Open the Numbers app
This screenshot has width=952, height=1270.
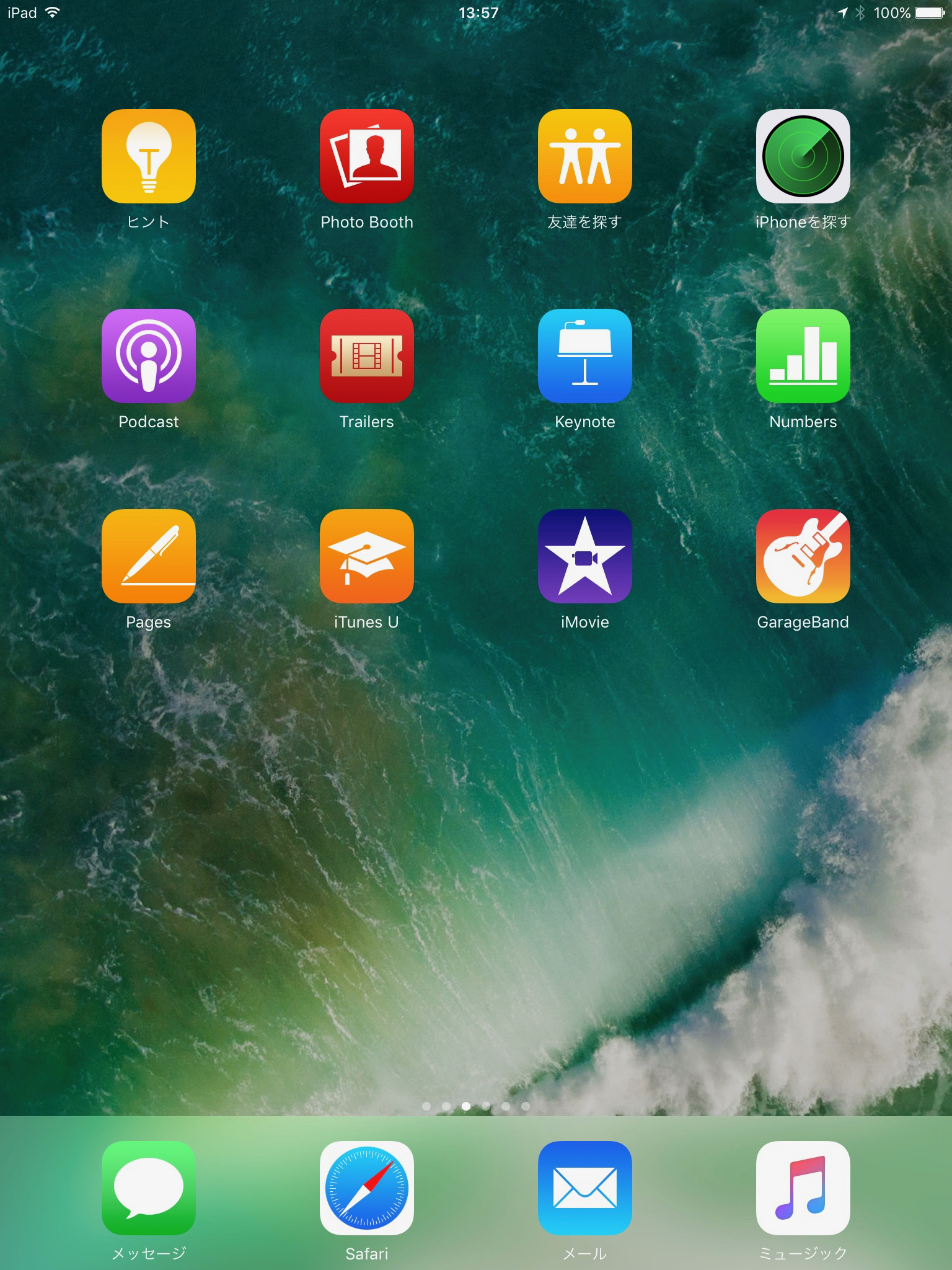click(803, 356)
